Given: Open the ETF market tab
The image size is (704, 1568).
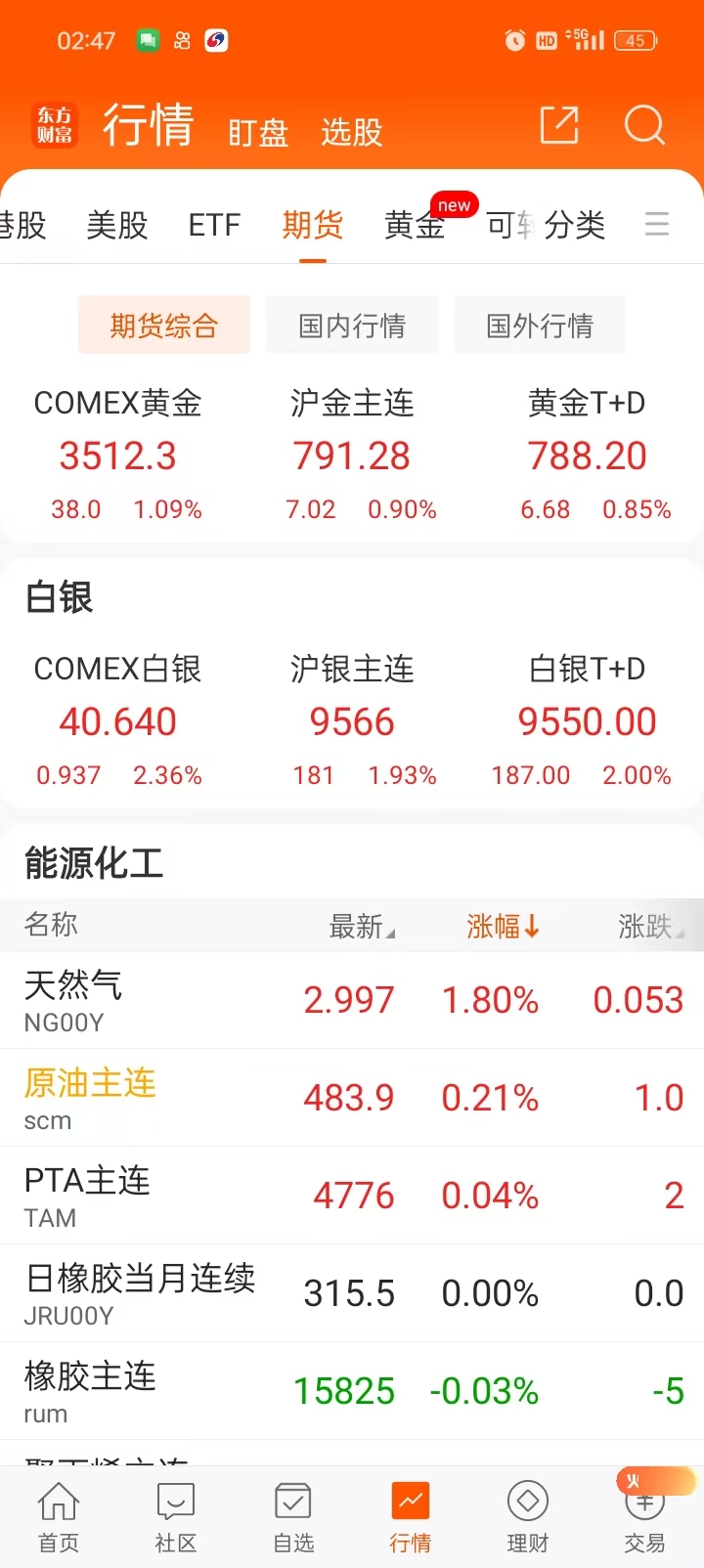Looking at the screenshot, I should point(214,226).
